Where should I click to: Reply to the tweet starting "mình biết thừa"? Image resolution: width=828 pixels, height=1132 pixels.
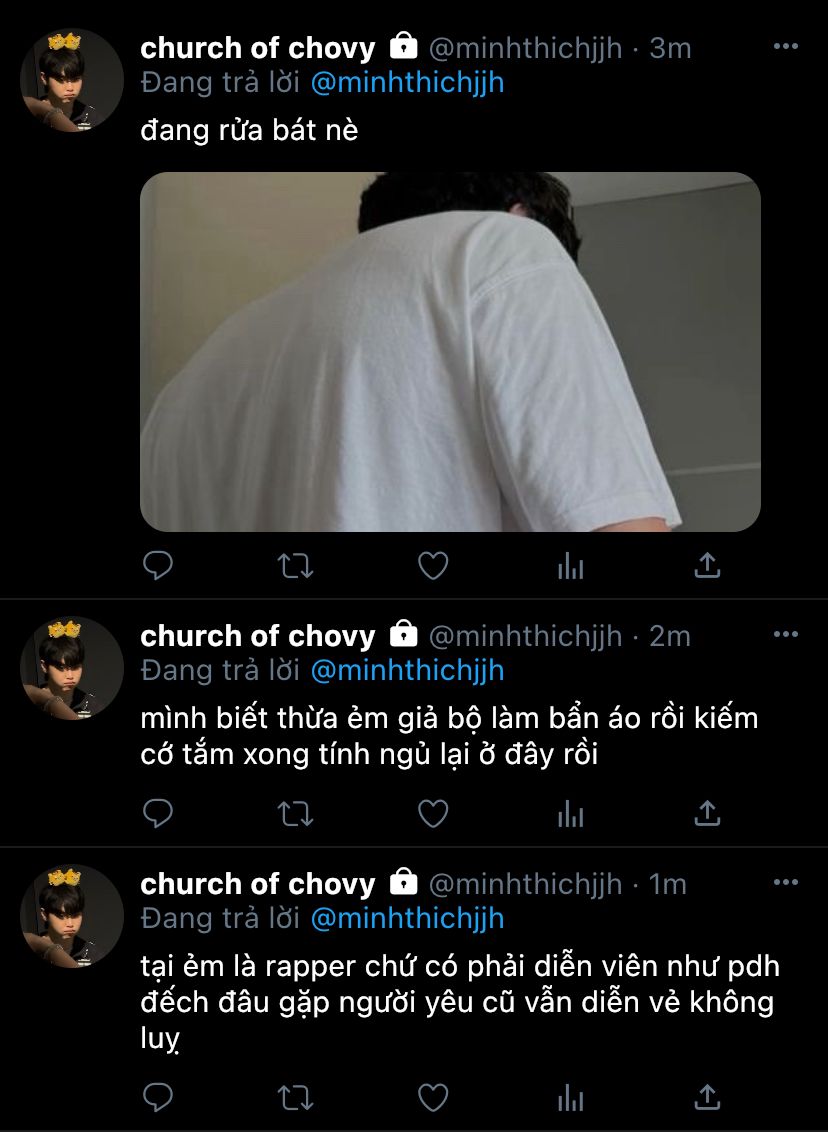(x=158, y=814)
